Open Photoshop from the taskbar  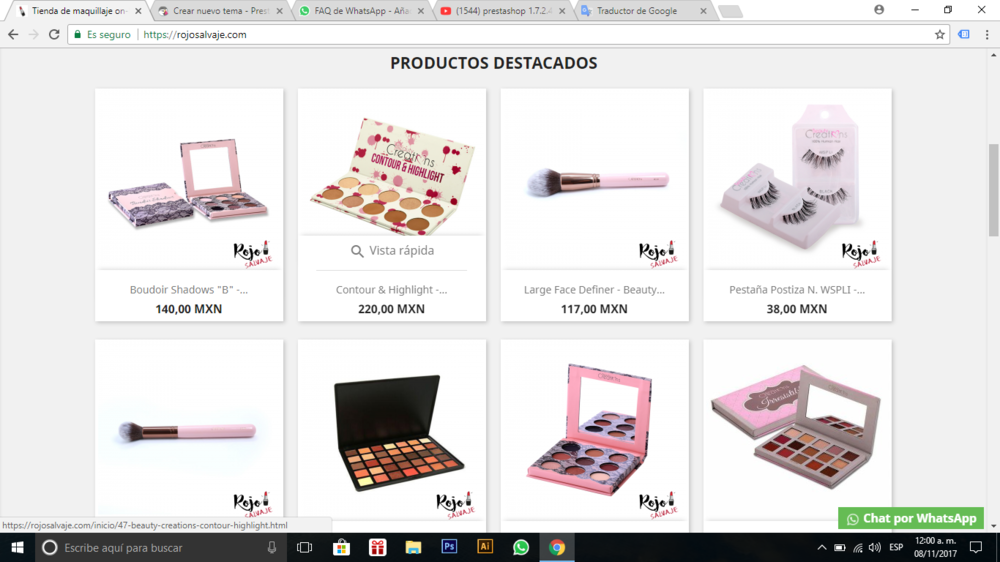point(449,547)
